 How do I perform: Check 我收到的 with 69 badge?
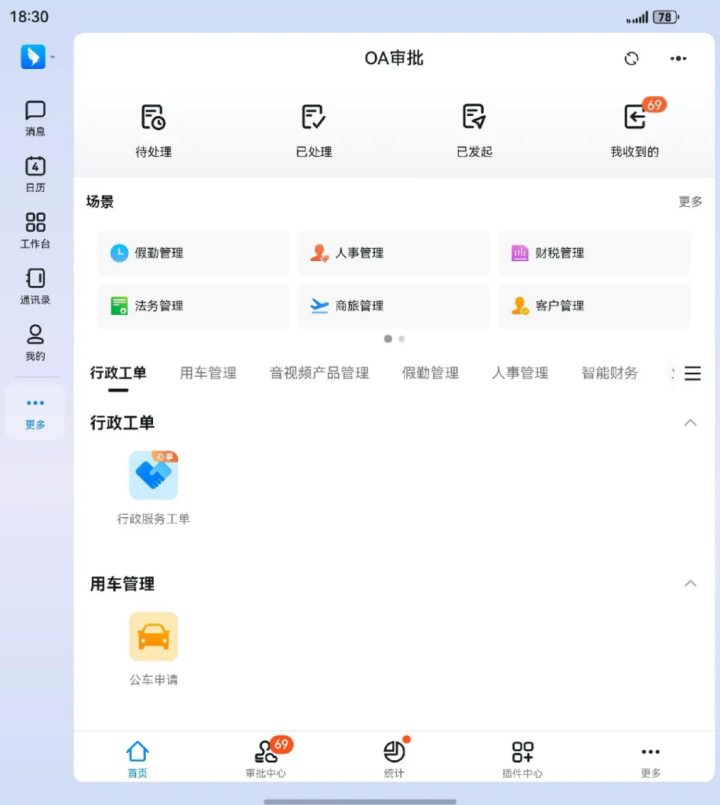[x=635, y=130]
